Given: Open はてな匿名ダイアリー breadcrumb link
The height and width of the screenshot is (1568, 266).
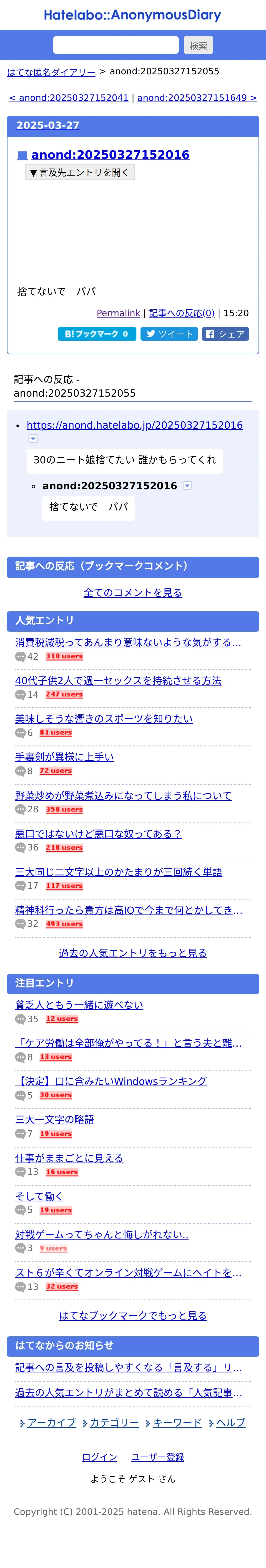Looking at the screenshot, I should tap(51, 72).
